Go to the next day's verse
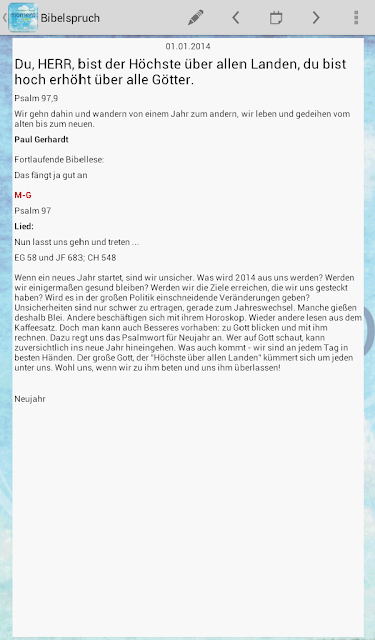The image size is (375, 640). [316, 18]
